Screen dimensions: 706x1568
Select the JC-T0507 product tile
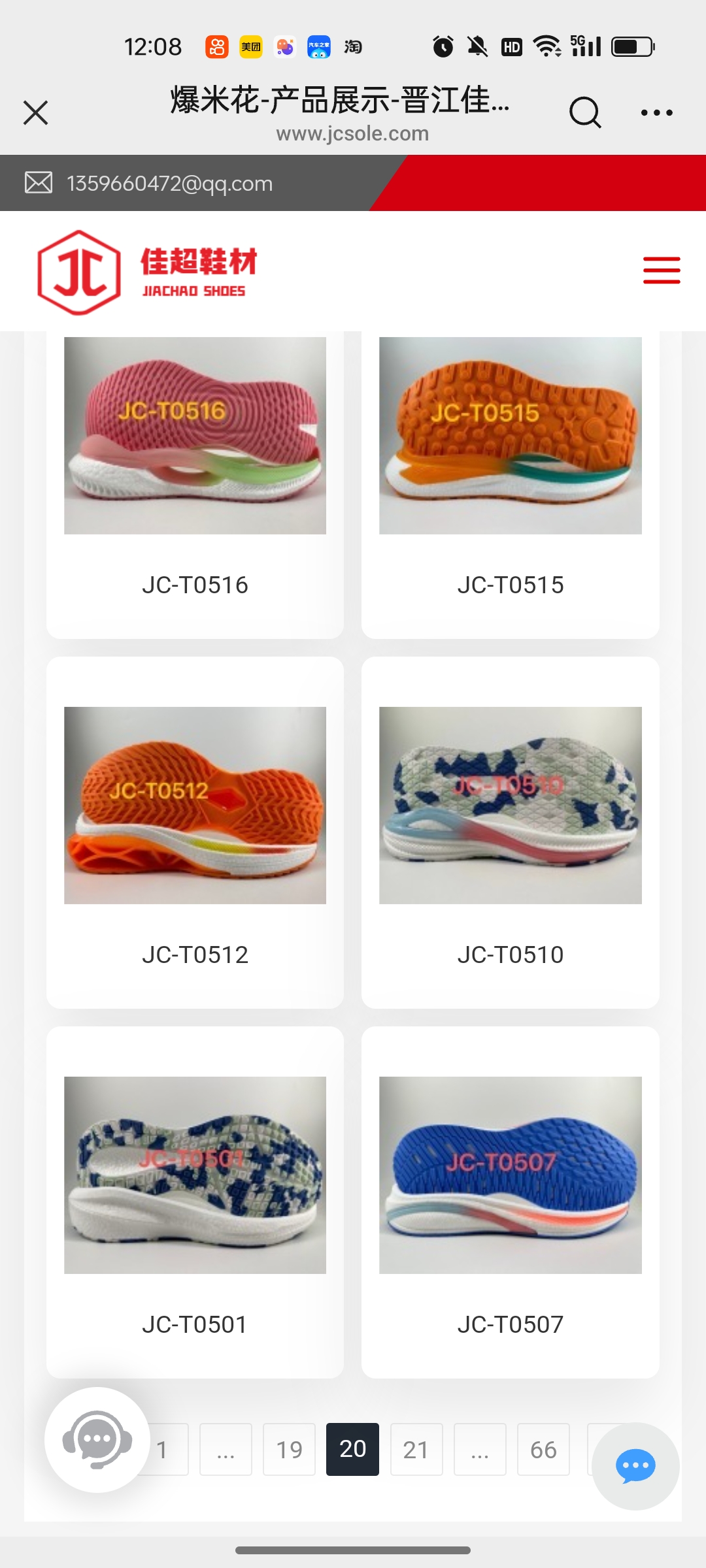click(x=510, y=1202)
